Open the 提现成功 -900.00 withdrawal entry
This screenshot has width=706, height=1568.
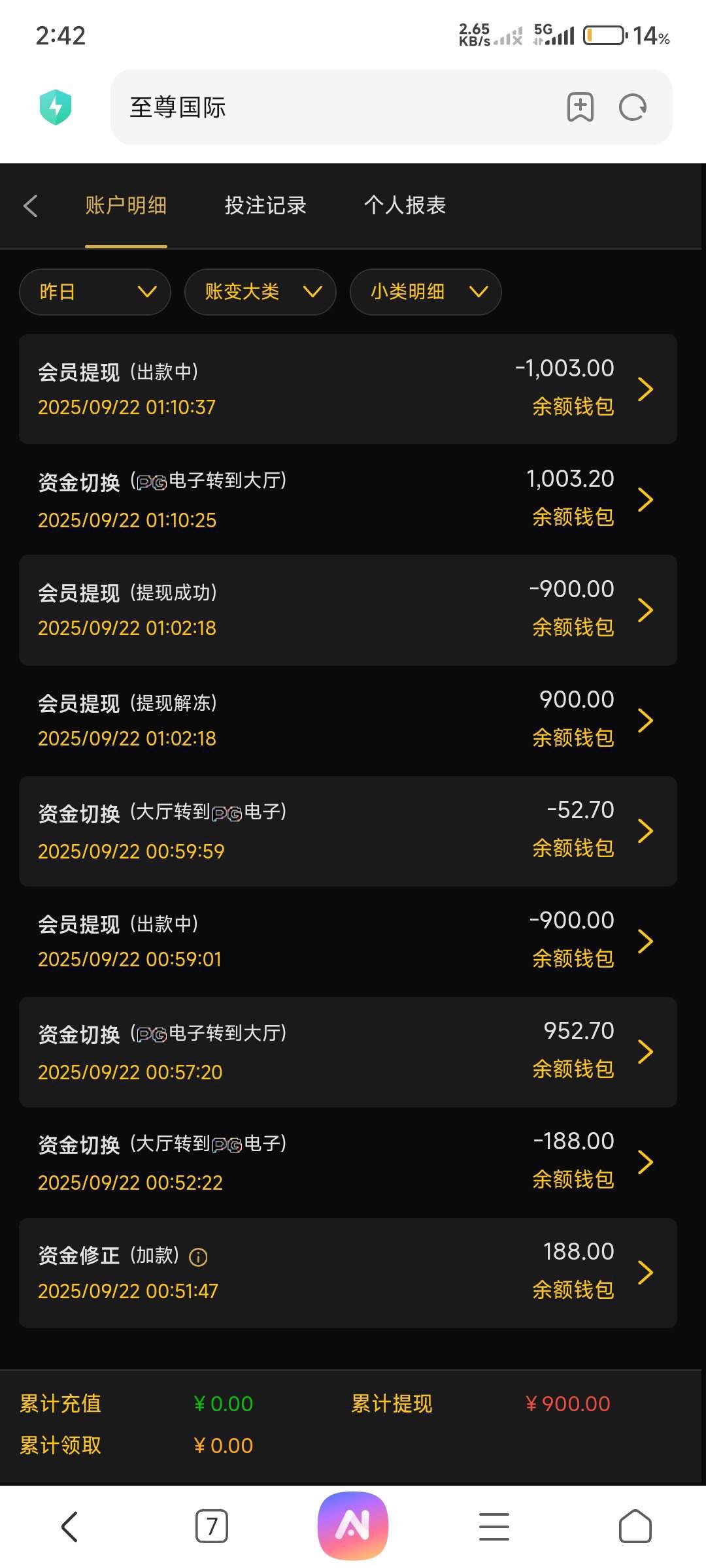click(348, 610)
